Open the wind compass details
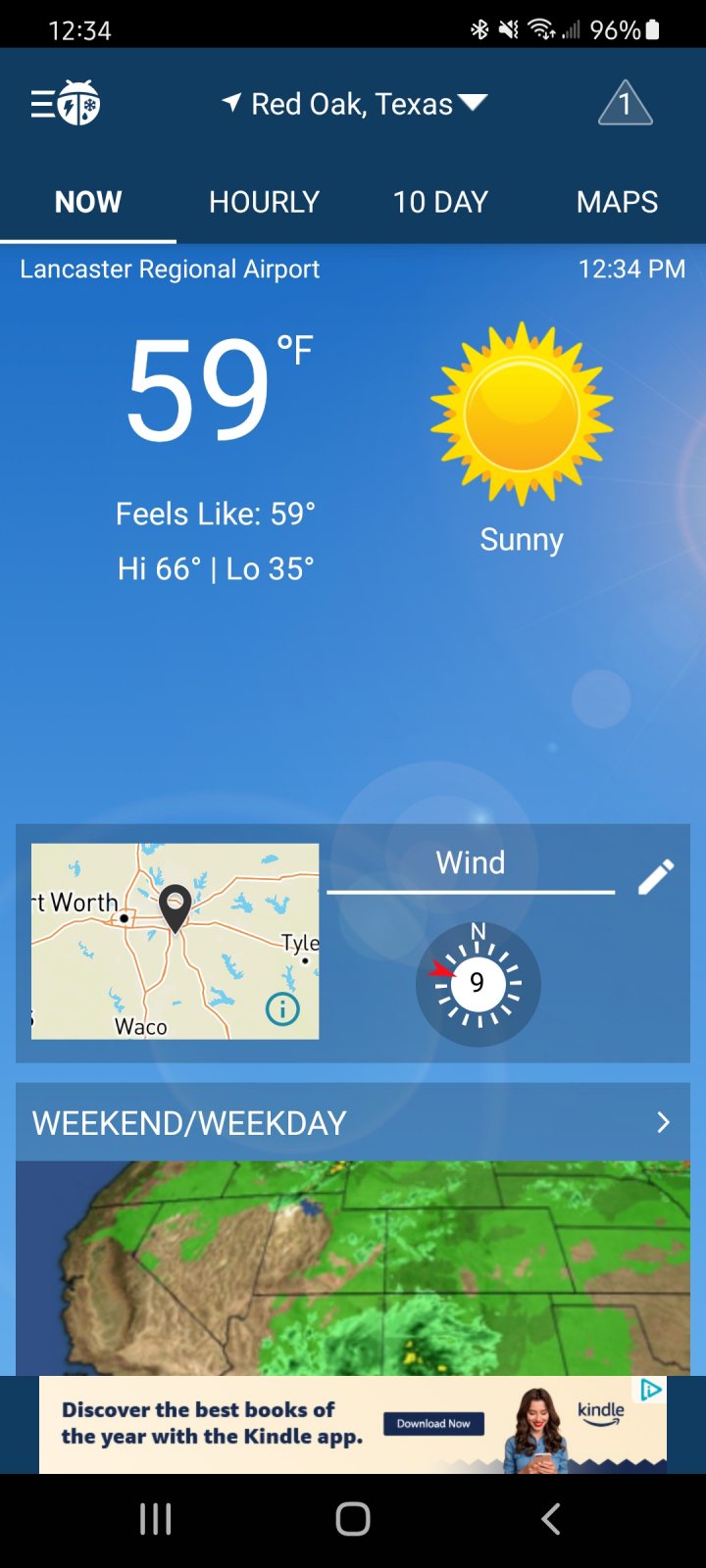The image size is (706, 1568). (x=478, y=983)
